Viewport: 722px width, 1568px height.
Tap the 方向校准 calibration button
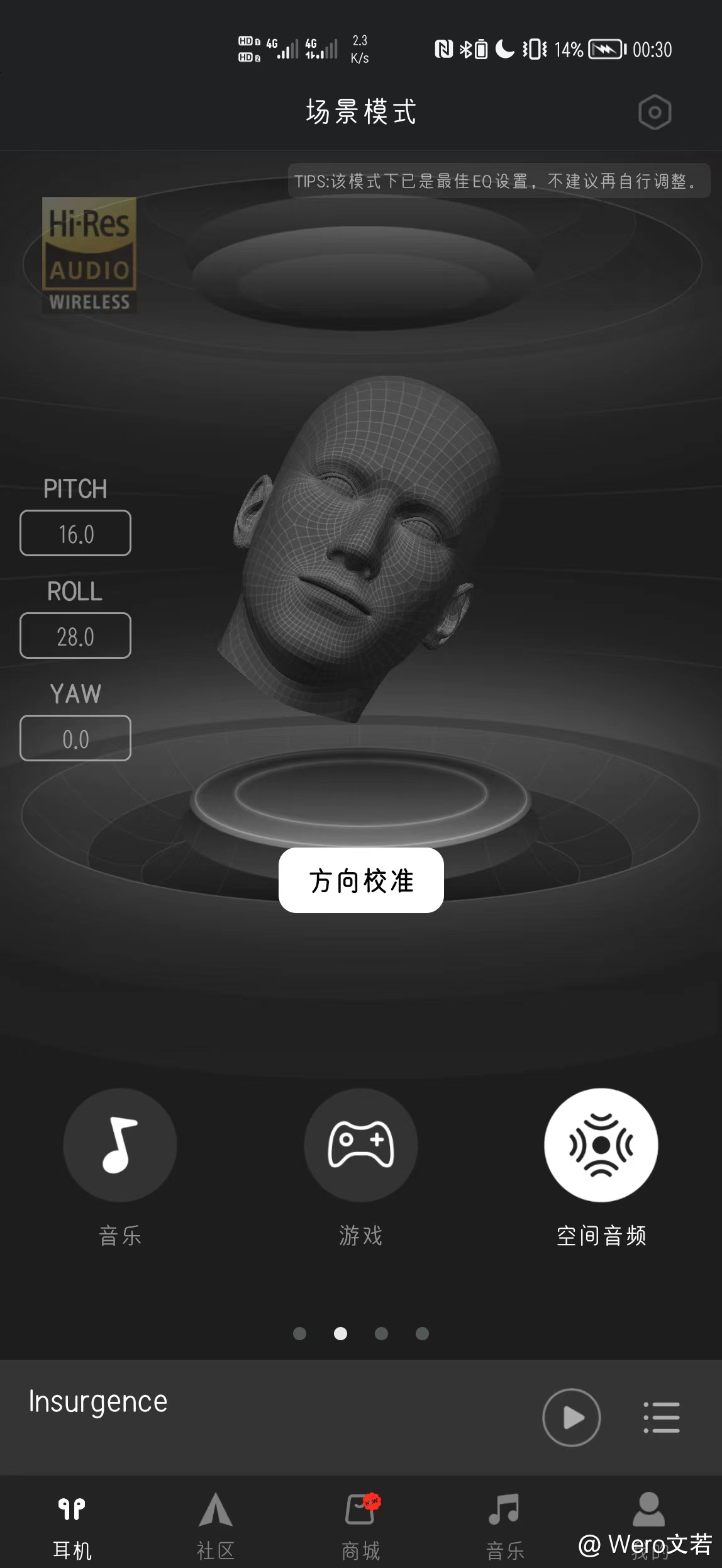point(361,880)
